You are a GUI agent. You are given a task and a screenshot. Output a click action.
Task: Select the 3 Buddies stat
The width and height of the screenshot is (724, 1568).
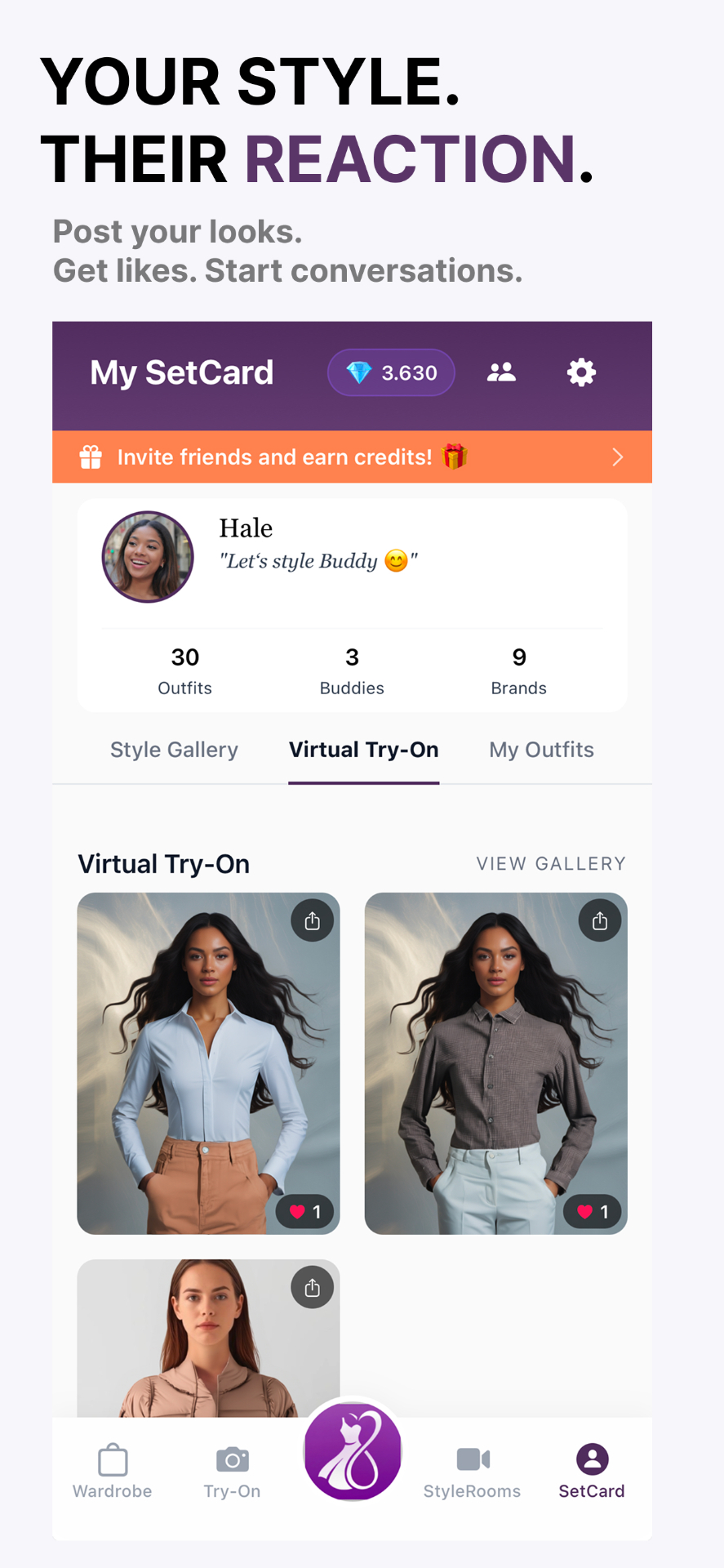[351, 670]
